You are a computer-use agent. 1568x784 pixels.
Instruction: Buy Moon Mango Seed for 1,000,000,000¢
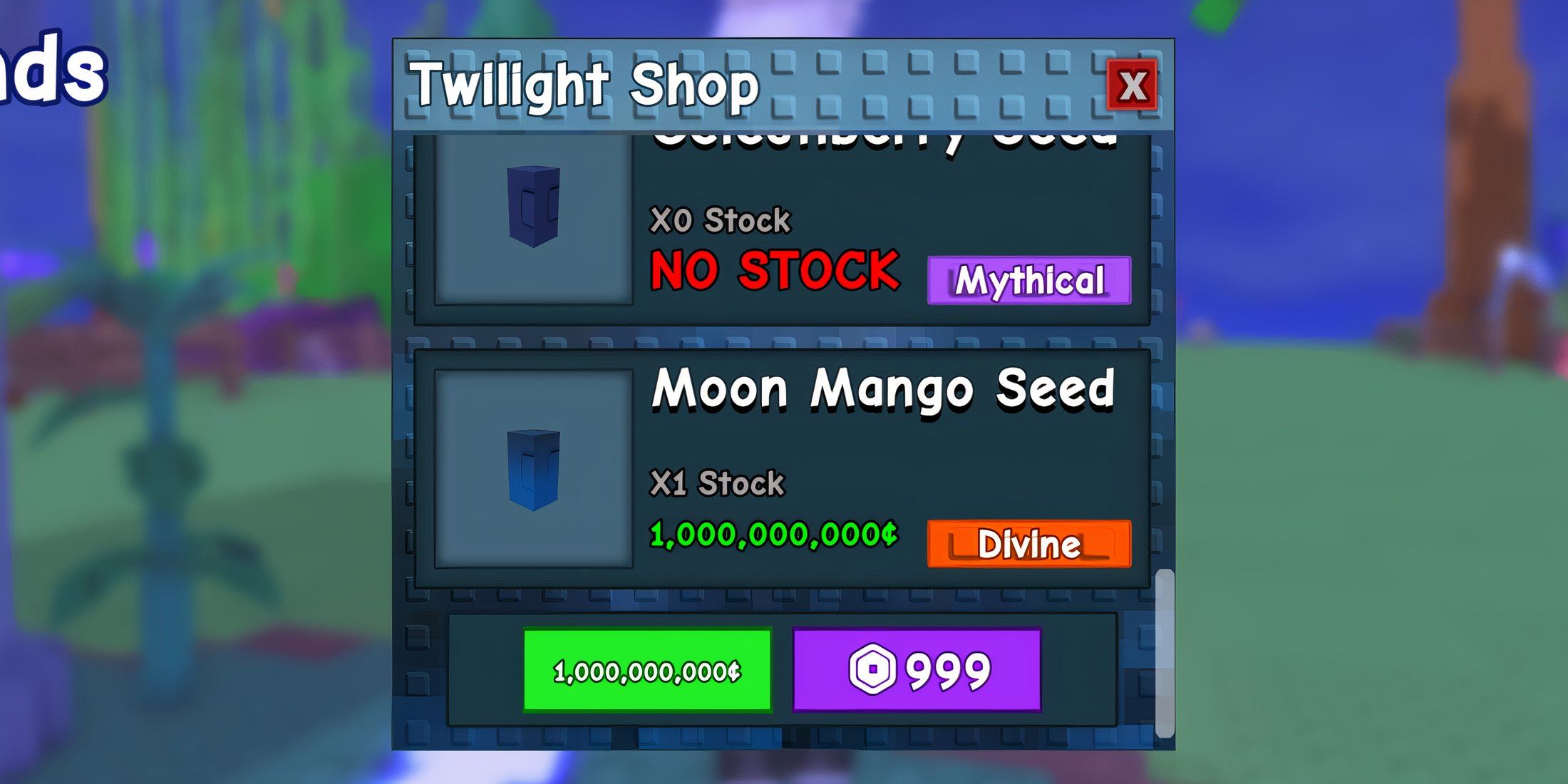click(x=647, y=670)
